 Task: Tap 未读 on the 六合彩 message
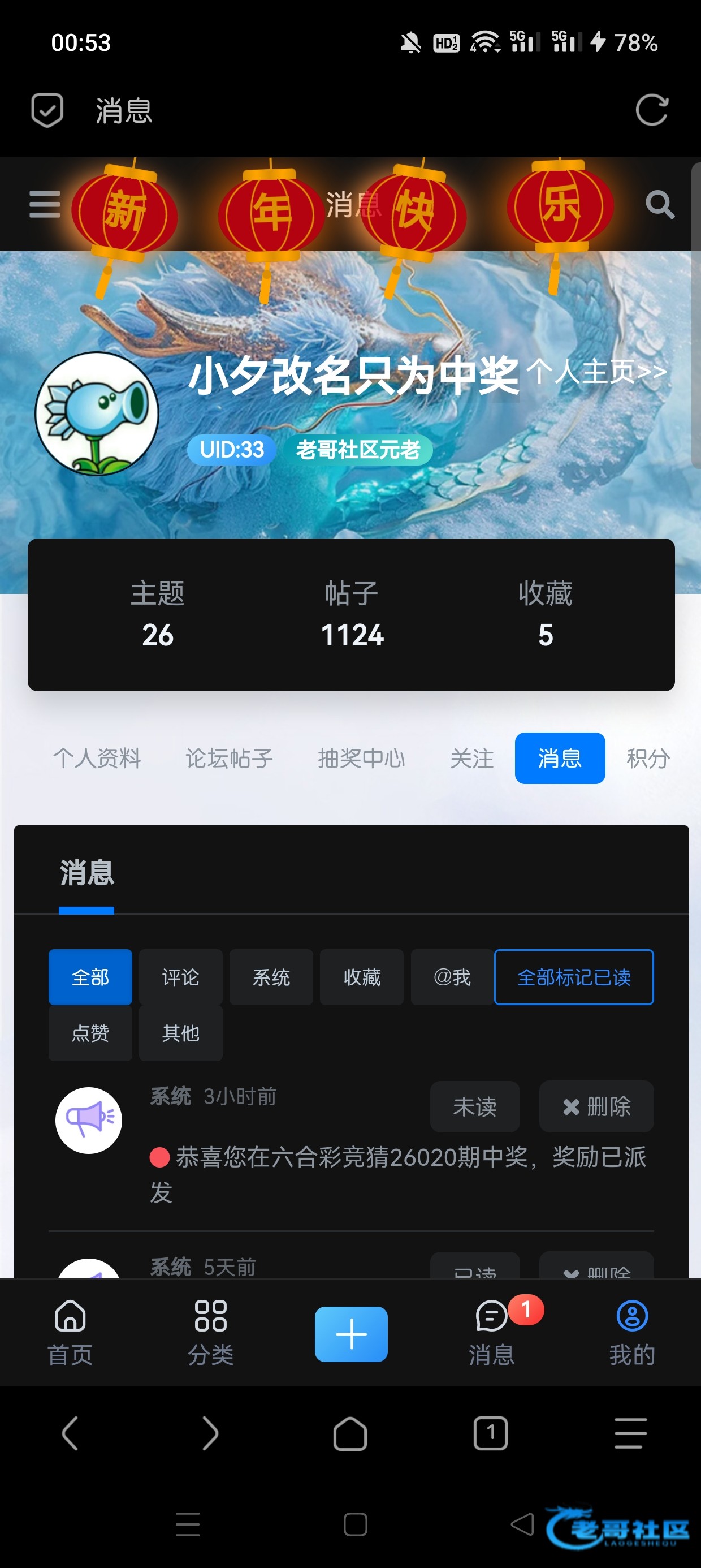click(x=475, y=1106)
